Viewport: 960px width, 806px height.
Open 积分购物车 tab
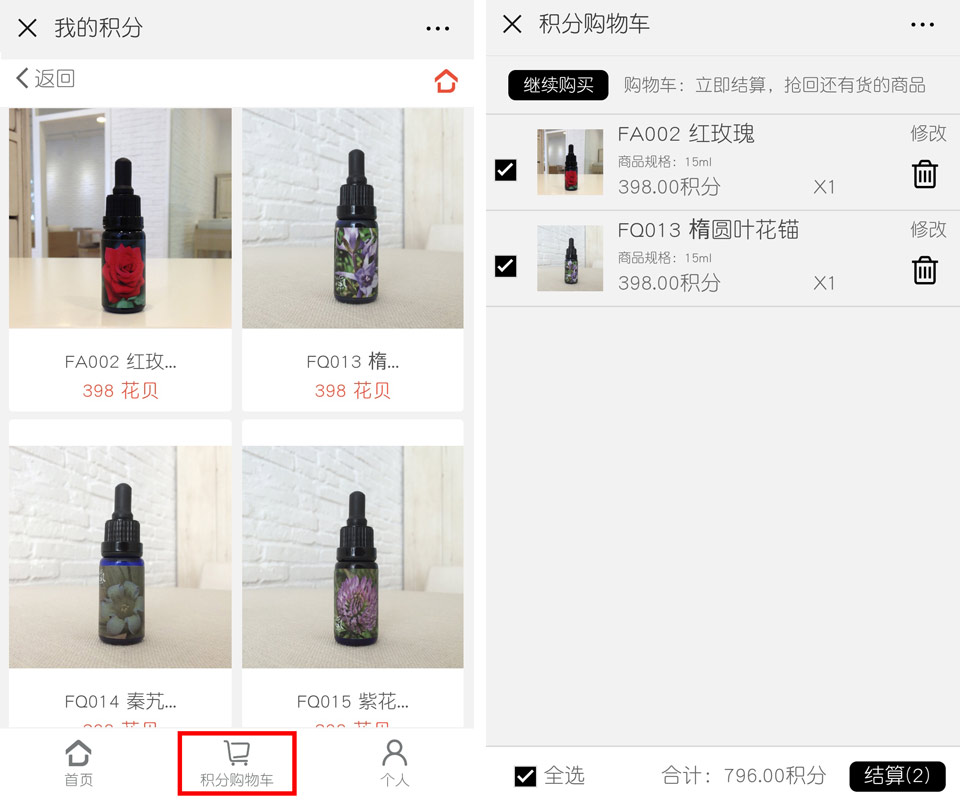[237, 763]
